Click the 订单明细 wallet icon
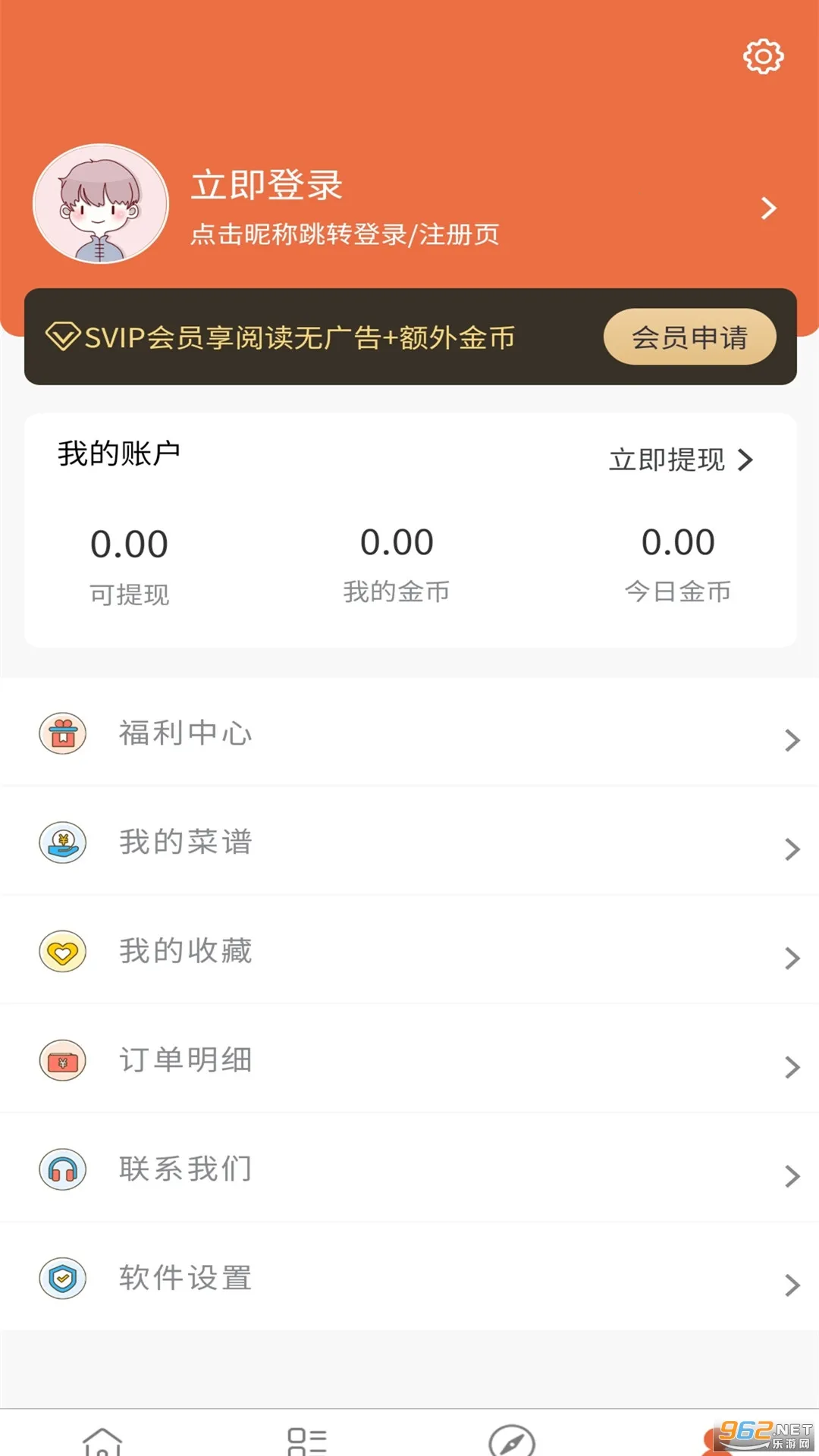This screenshot has height=1456, width=819. click(x=63, y=1059)
